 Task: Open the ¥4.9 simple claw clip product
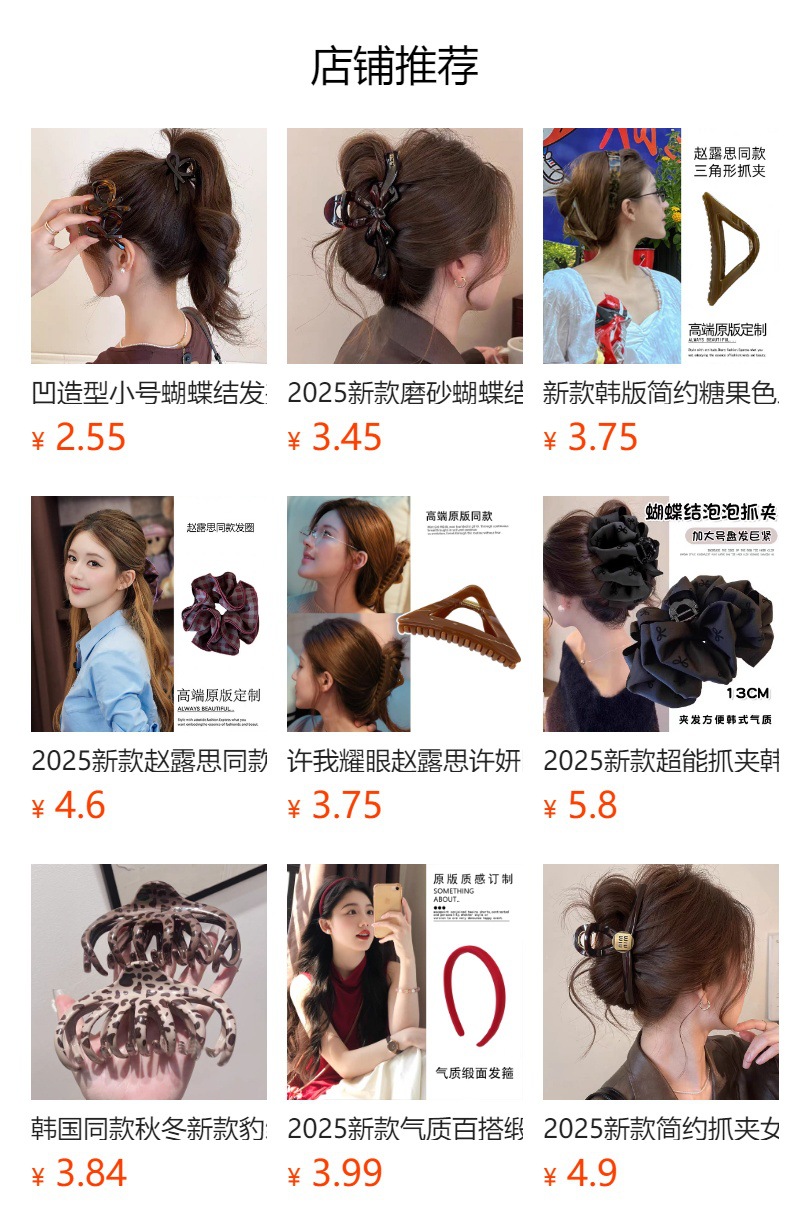661,982
